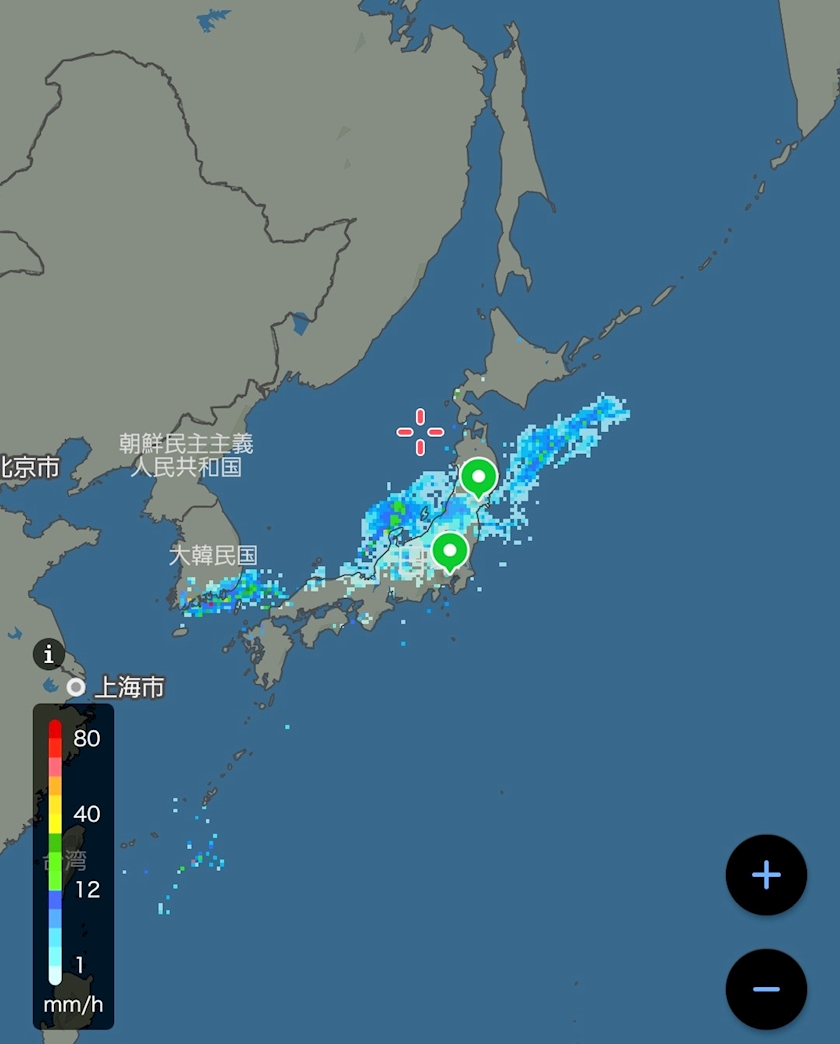Select the southern green pin near Tokyo
Image resolution: width=840 pixels, height=1044 pixels.
(450, 553)
